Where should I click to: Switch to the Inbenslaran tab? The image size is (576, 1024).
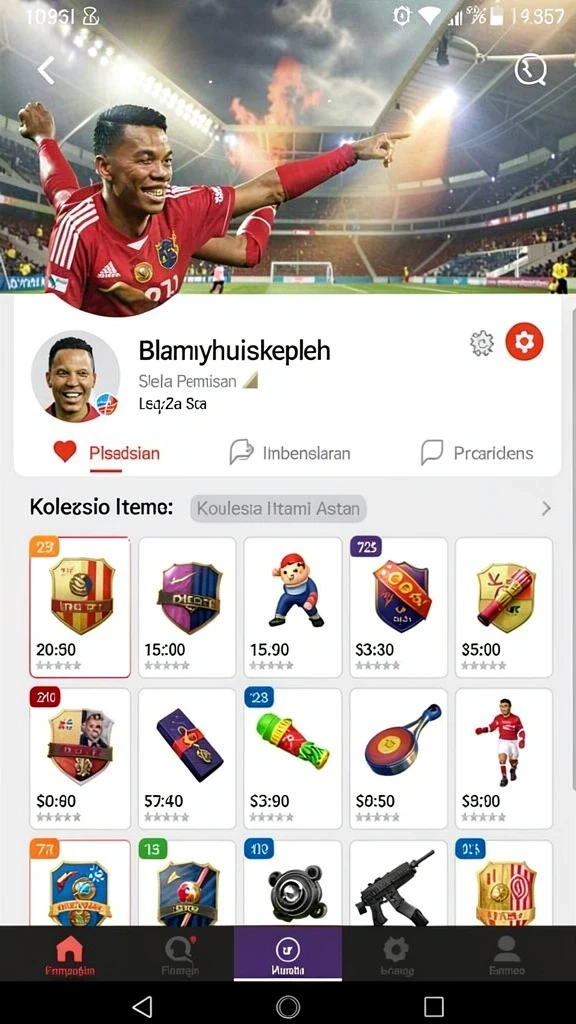click(x=290, y=453)
